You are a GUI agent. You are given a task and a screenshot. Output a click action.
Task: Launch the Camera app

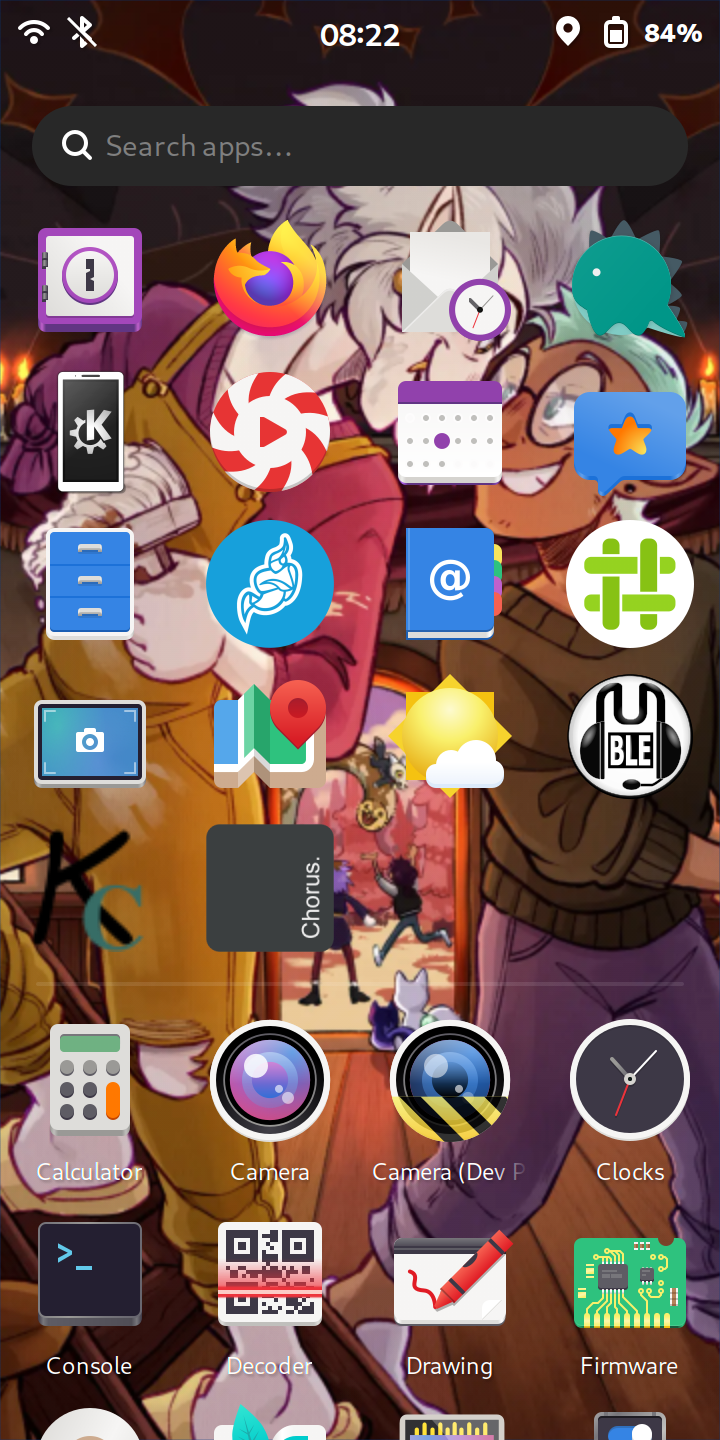[x=270, y=1080]
